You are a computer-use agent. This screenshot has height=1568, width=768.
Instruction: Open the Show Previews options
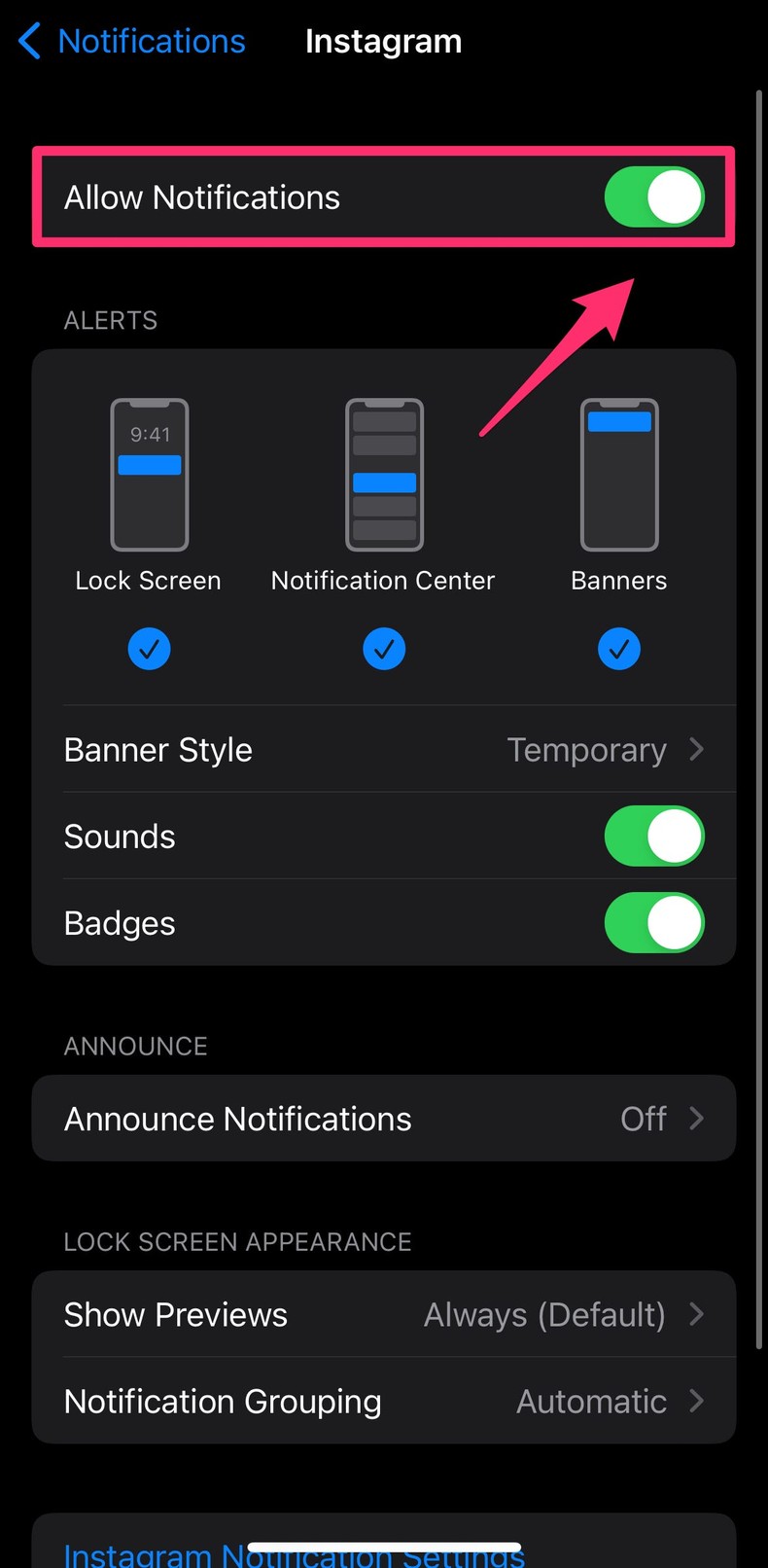(x=383, y=1314)
